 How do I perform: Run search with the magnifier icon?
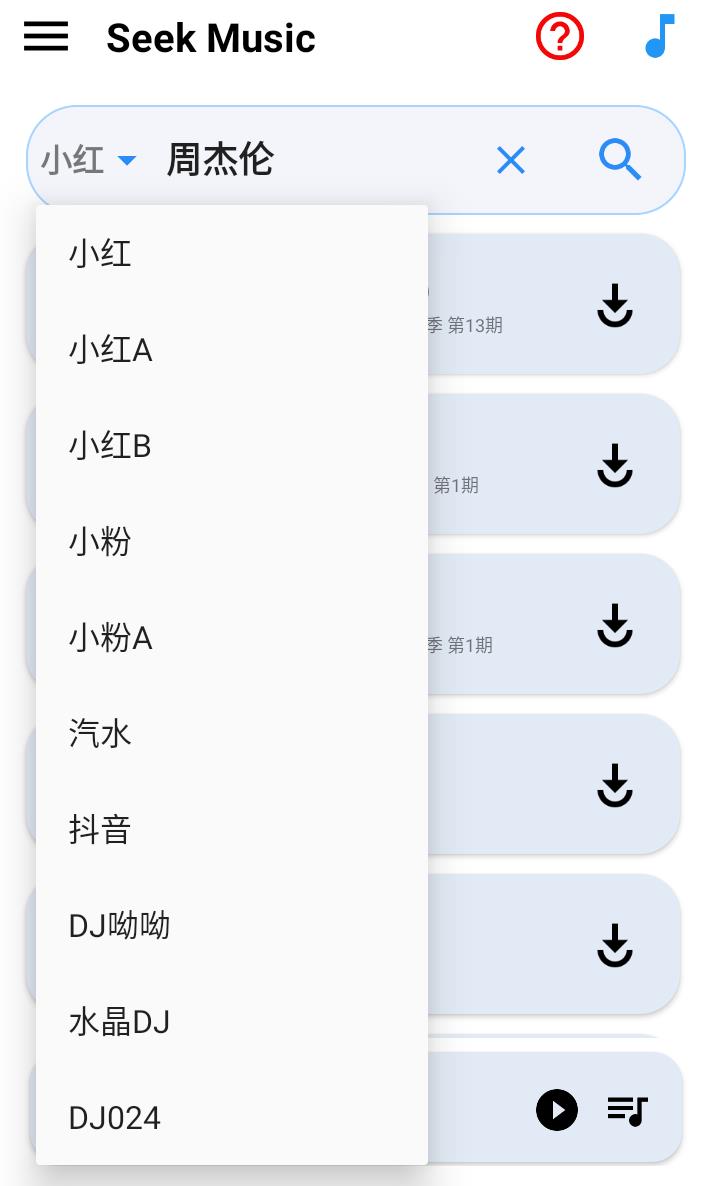(x=620, y=160)
